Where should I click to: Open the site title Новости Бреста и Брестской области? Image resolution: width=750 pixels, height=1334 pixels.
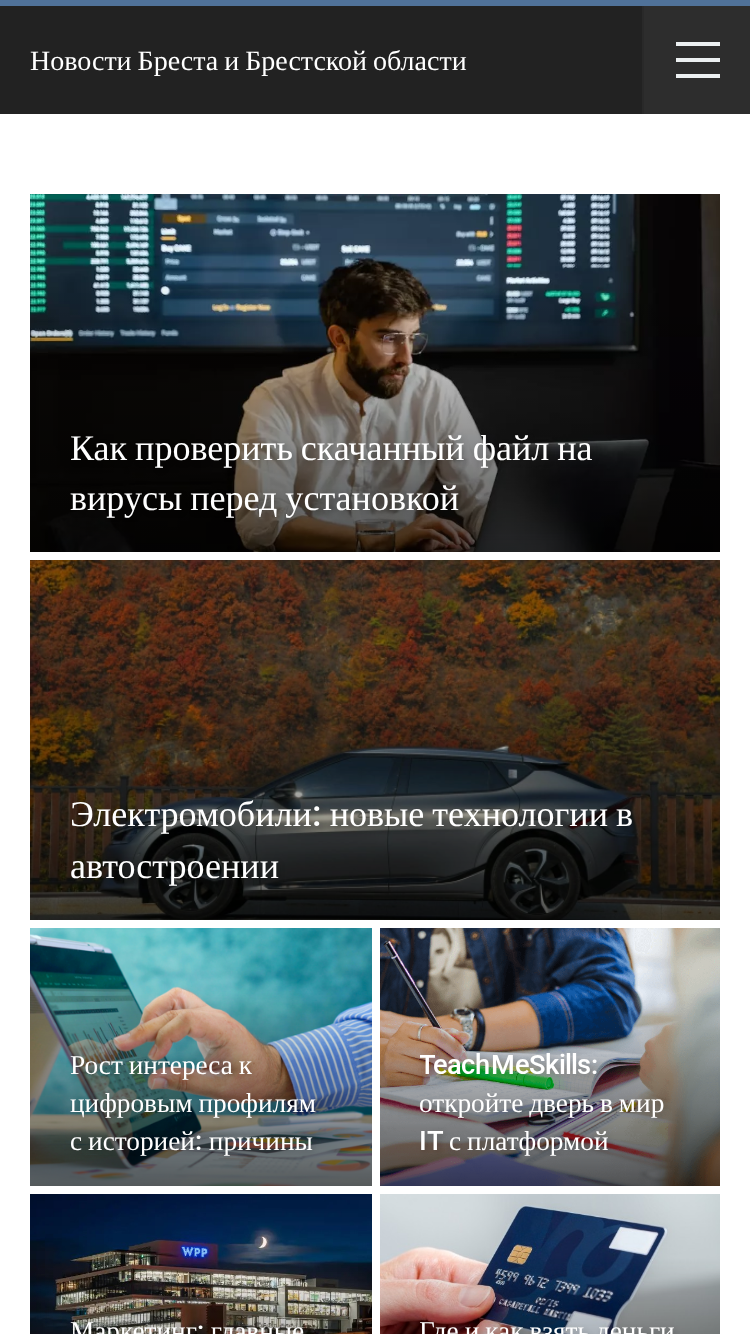[x=248, y=61]
